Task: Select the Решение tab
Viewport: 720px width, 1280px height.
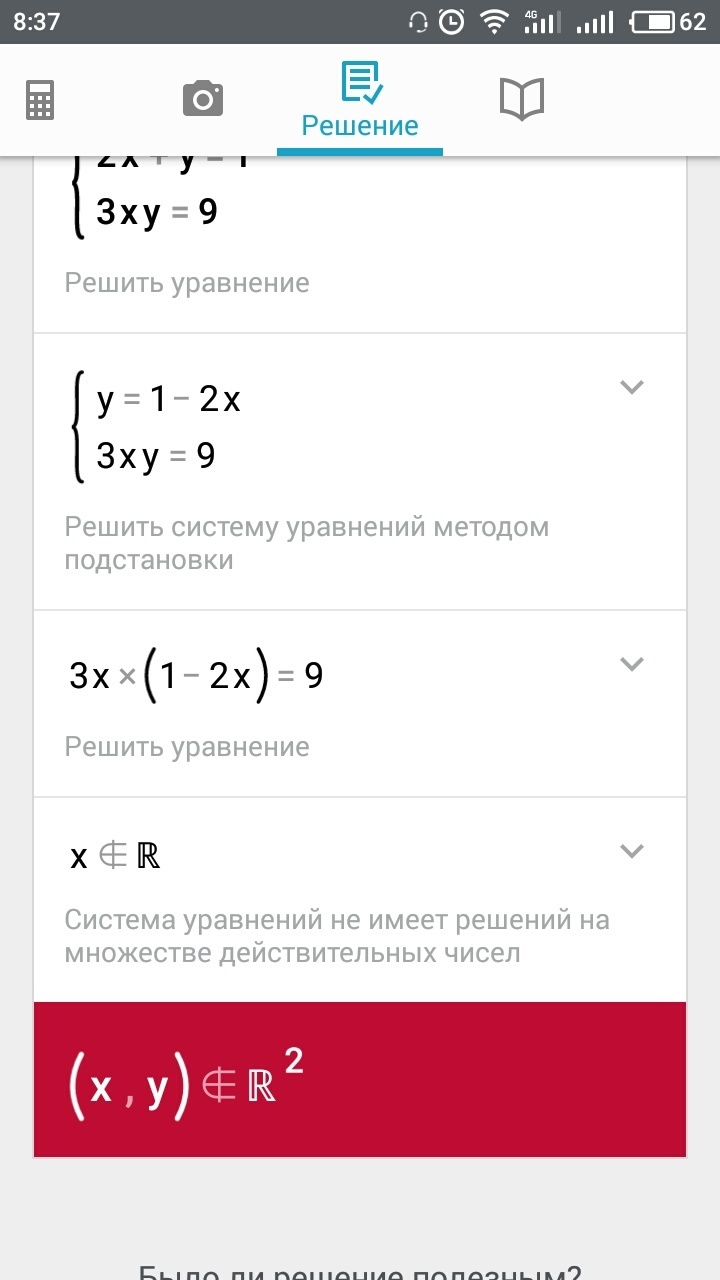Action: click(x=360, y=101)
